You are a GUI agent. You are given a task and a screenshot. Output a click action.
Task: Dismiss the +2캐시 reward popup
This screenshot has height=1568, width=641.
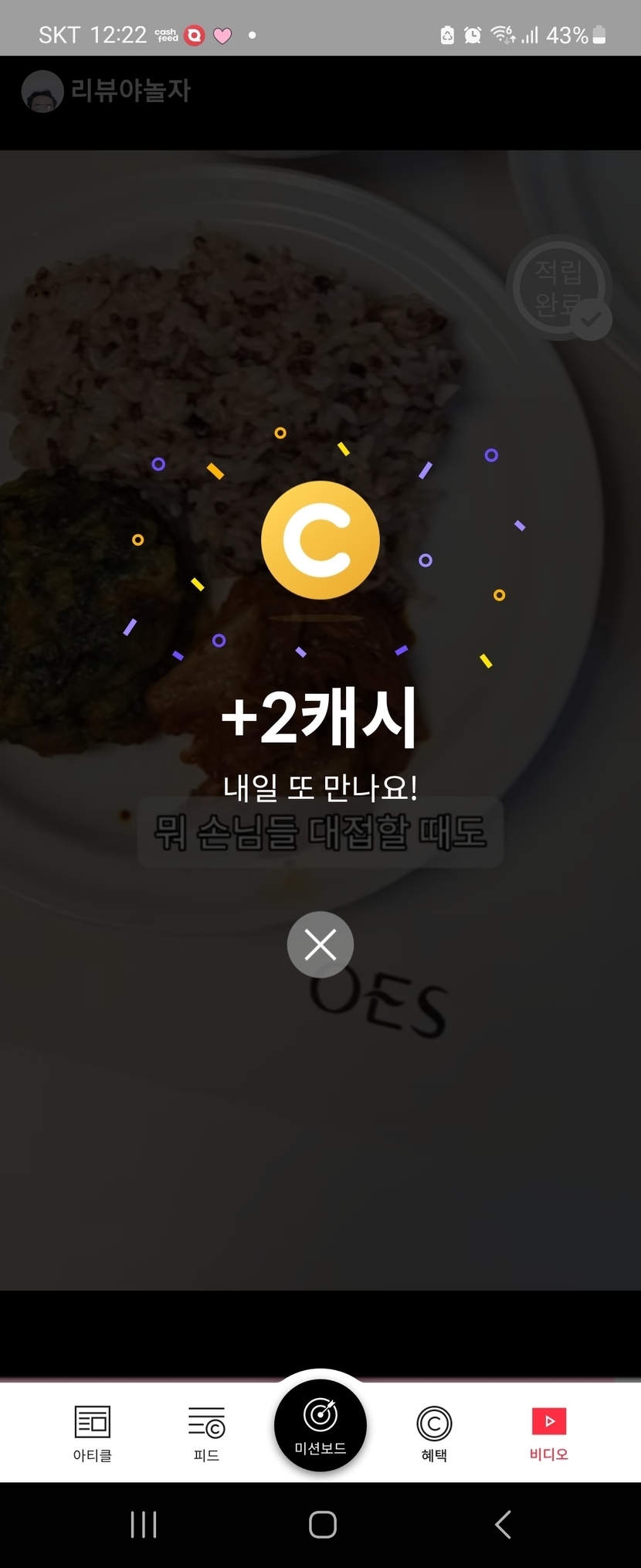[320, 944]
